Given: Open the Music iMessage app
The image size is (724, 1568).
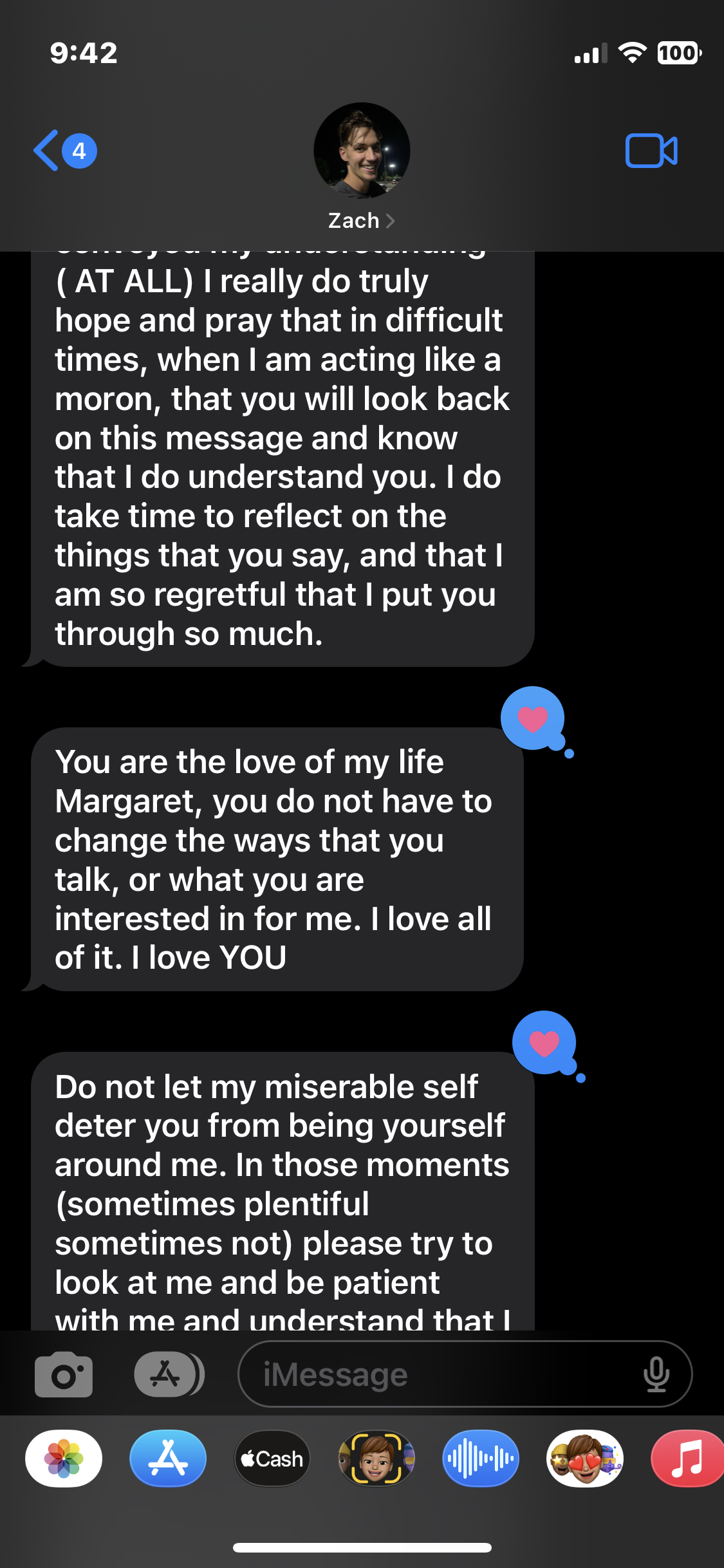Looking at the screenshot, I should (686, 1459).
